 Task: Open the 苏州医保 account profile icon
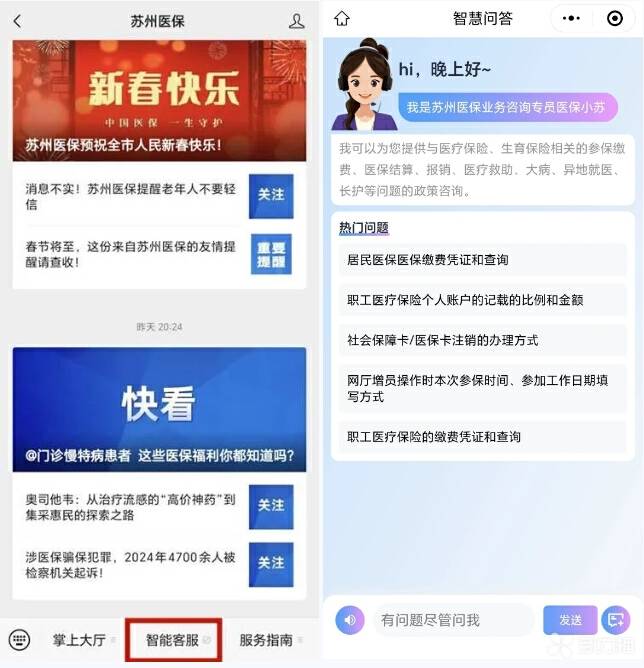click(296, 21)
